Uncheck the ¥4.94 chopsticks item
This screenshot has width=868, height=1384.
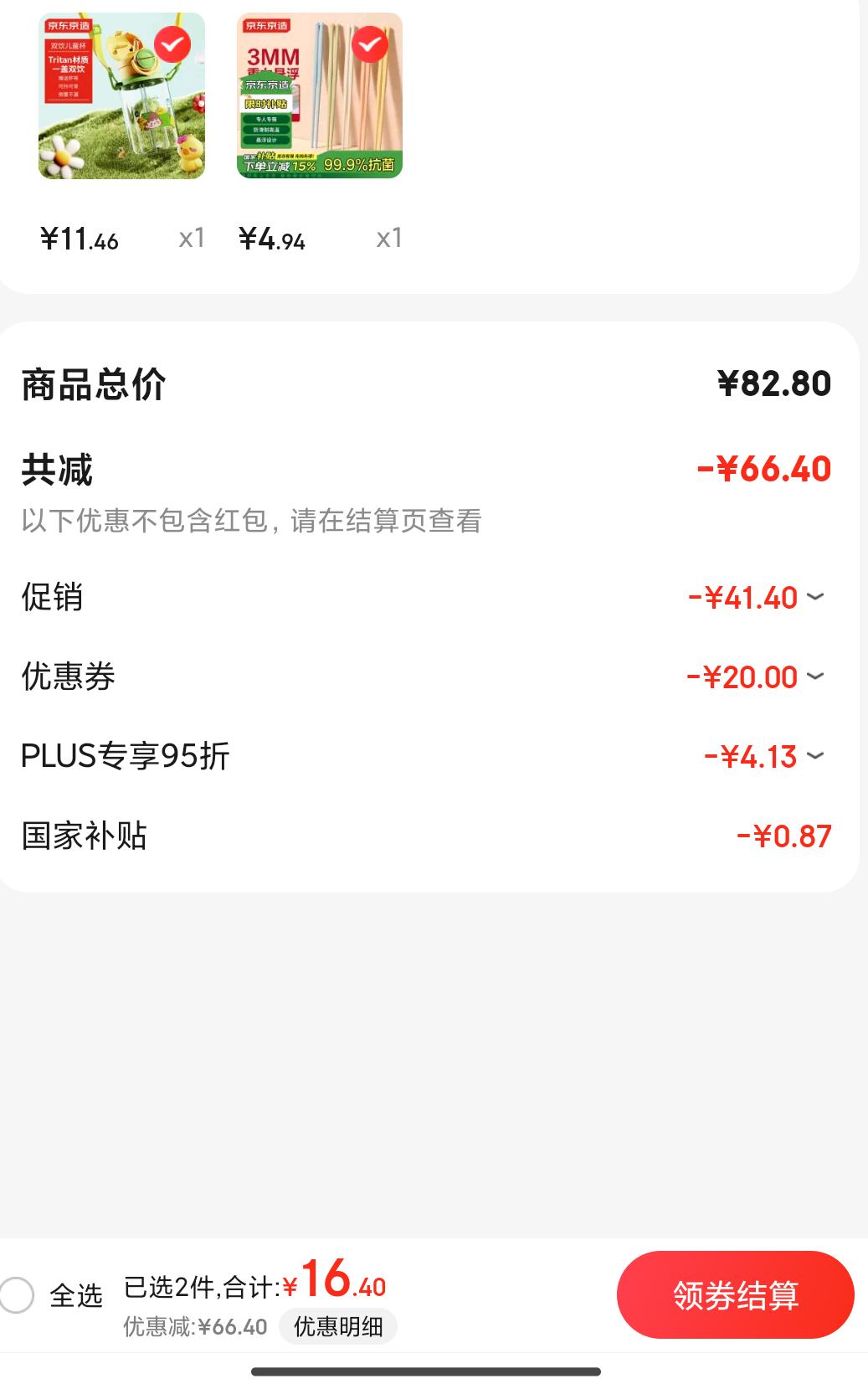point(370,44)
